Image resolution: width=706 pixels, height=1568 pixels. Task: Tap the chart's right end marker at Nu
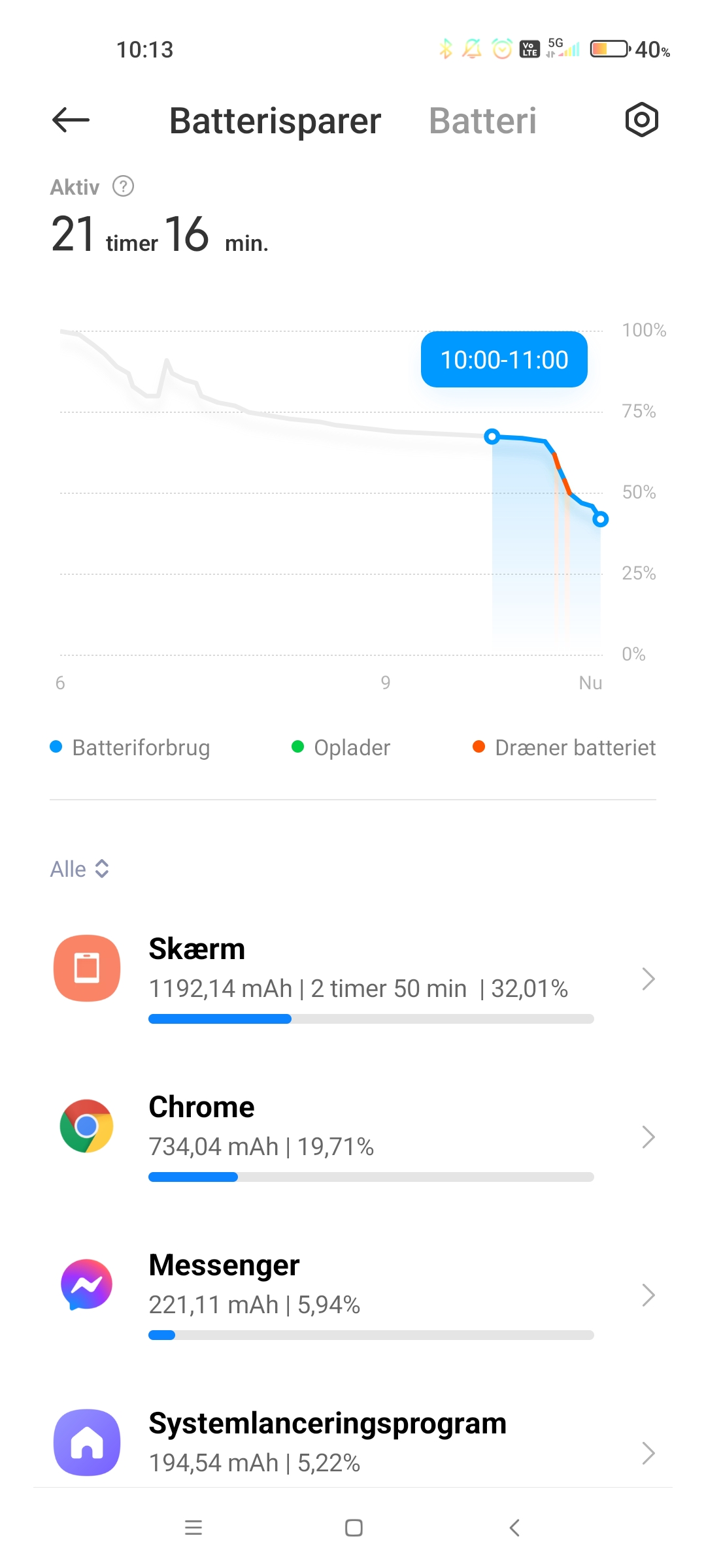pos(600,519)
